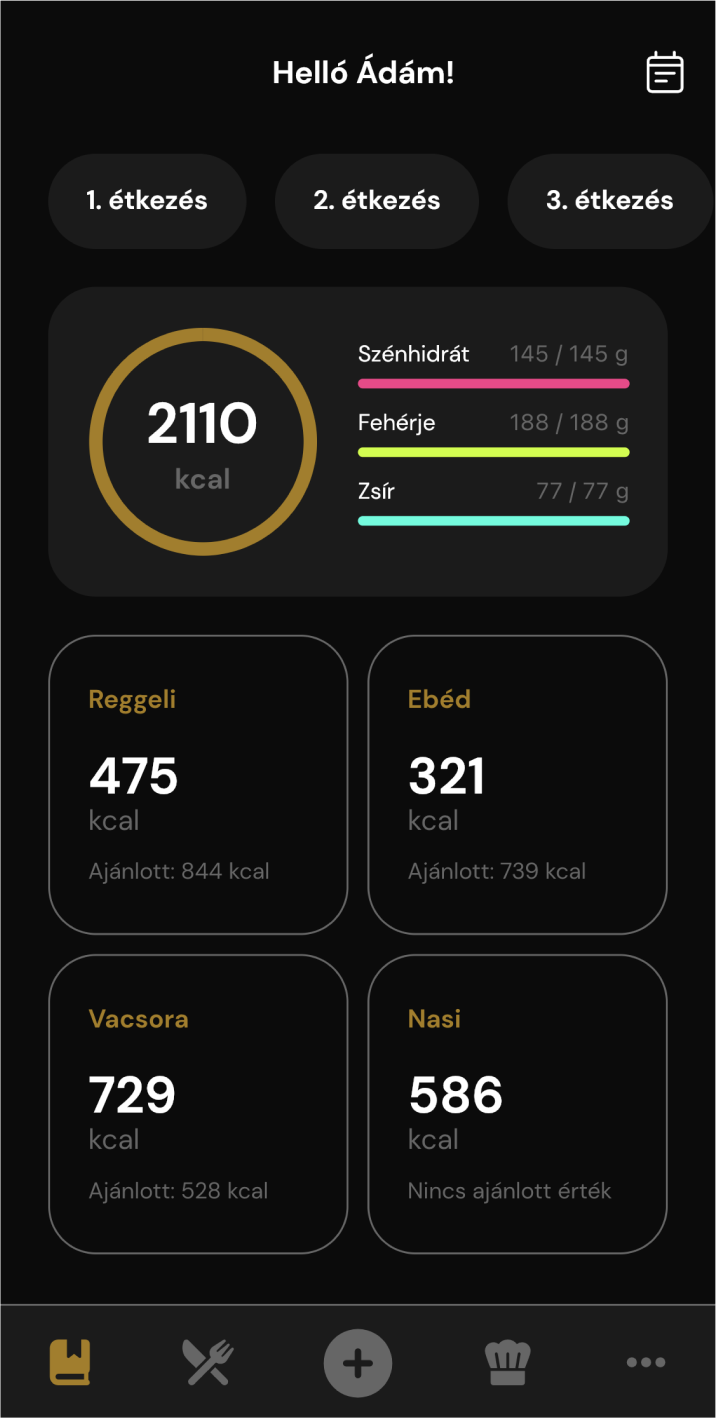The height and width of the screenshot is (1418, 716).
Task: Open the calendar icon in the header
Action: point(665,72)
